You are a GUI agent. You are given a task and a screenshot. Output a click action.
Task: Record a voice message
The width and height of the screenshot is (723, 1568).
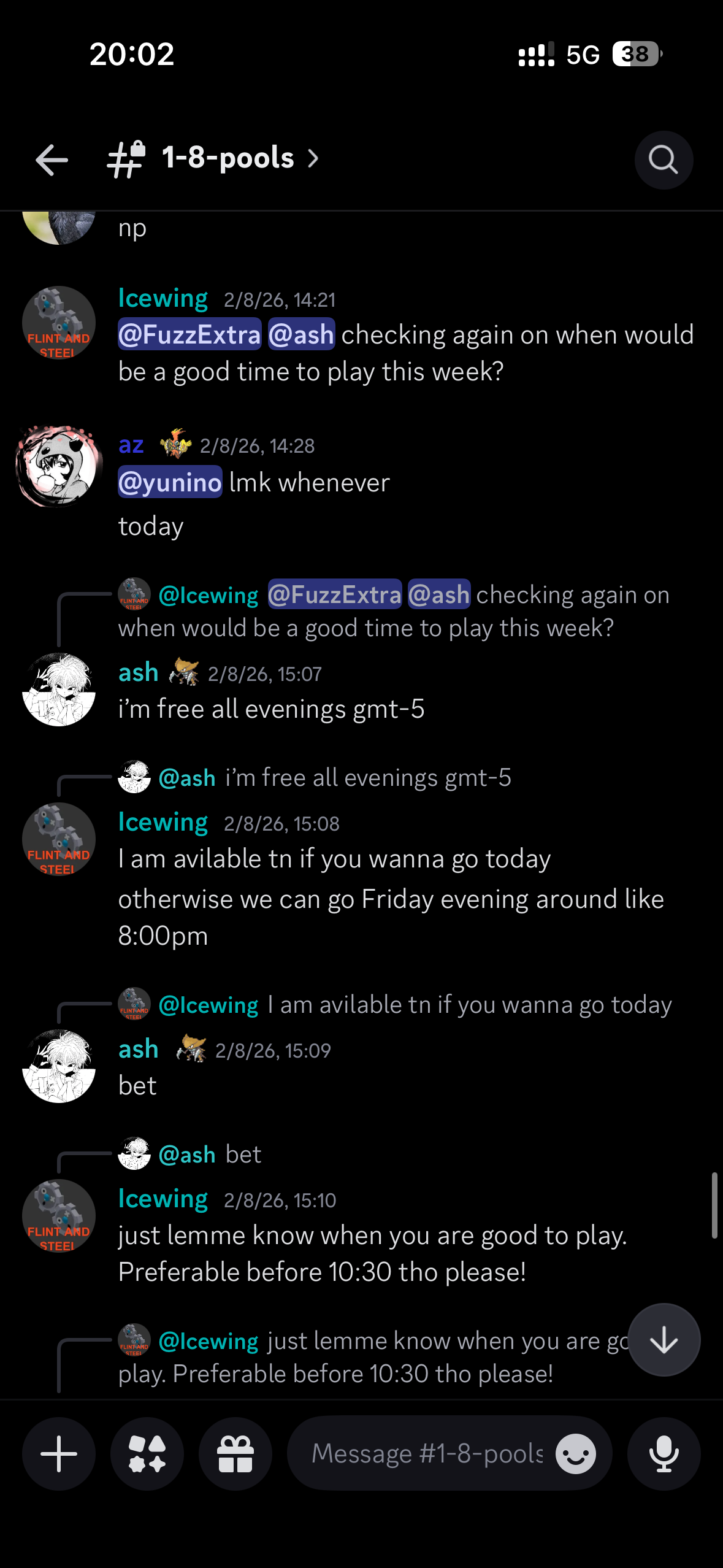[x=664, y=1453]
